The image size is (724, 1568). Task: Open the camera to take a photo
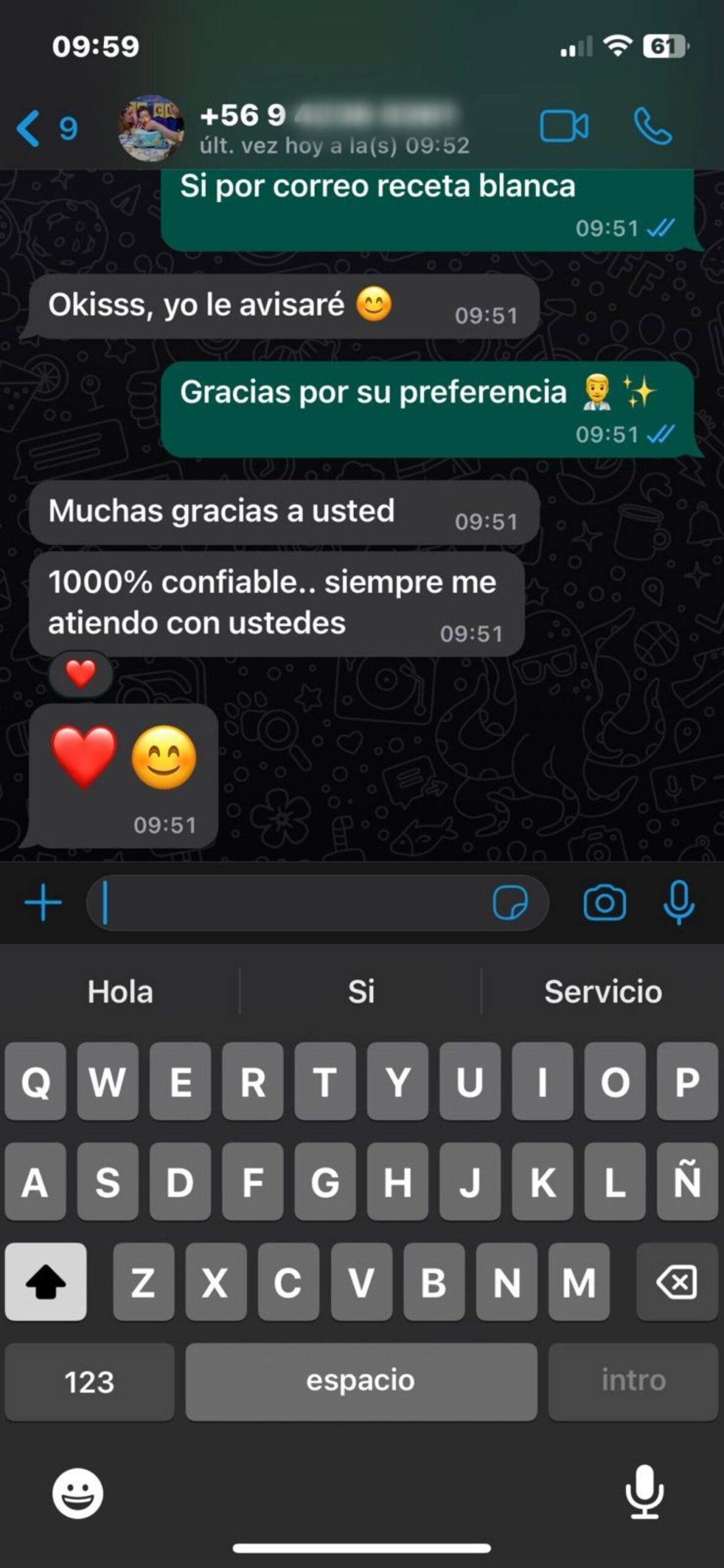[605, 903]
